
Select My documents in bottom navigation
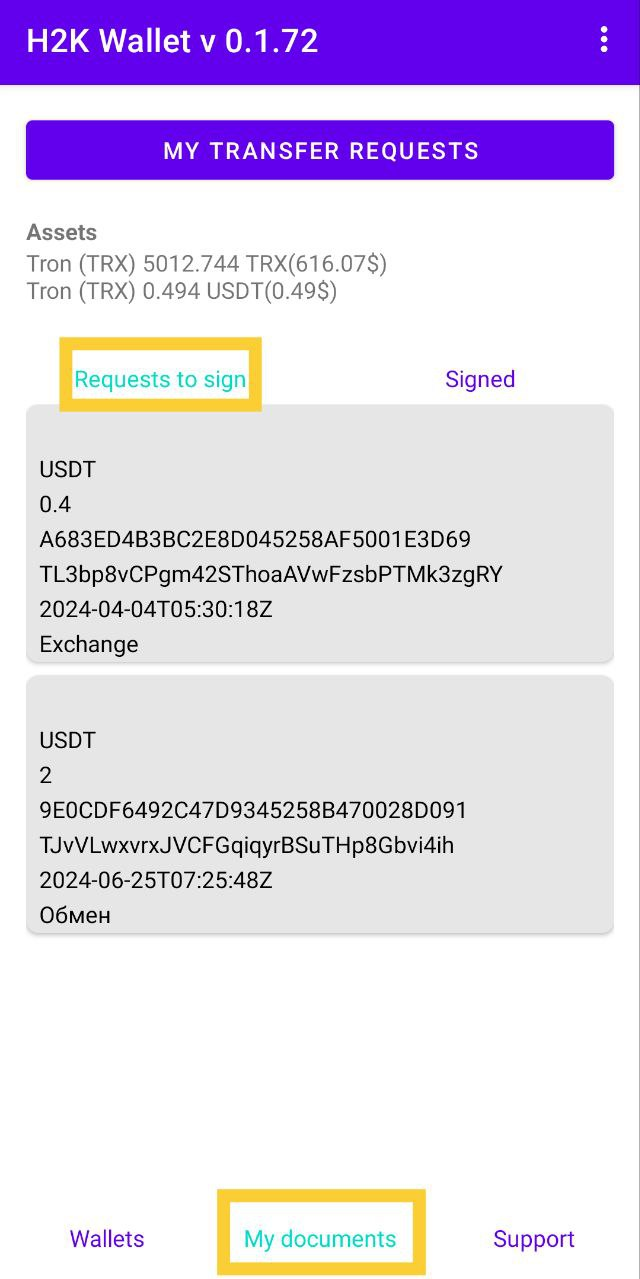[x=320, y=1239]
